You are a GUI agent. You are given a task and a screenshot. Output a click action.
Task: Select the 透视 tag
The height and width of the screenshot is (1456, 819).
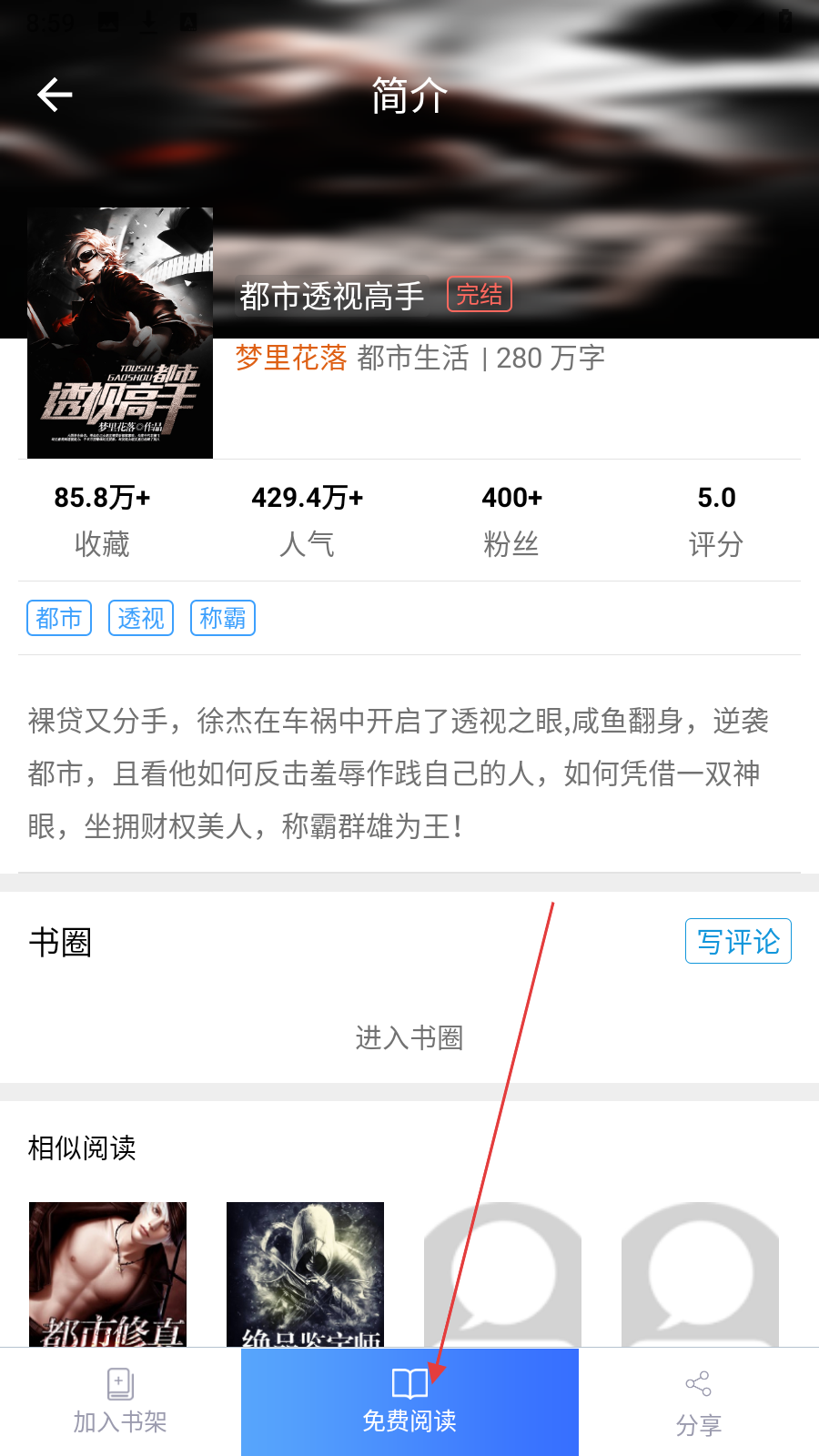[141, 618]
